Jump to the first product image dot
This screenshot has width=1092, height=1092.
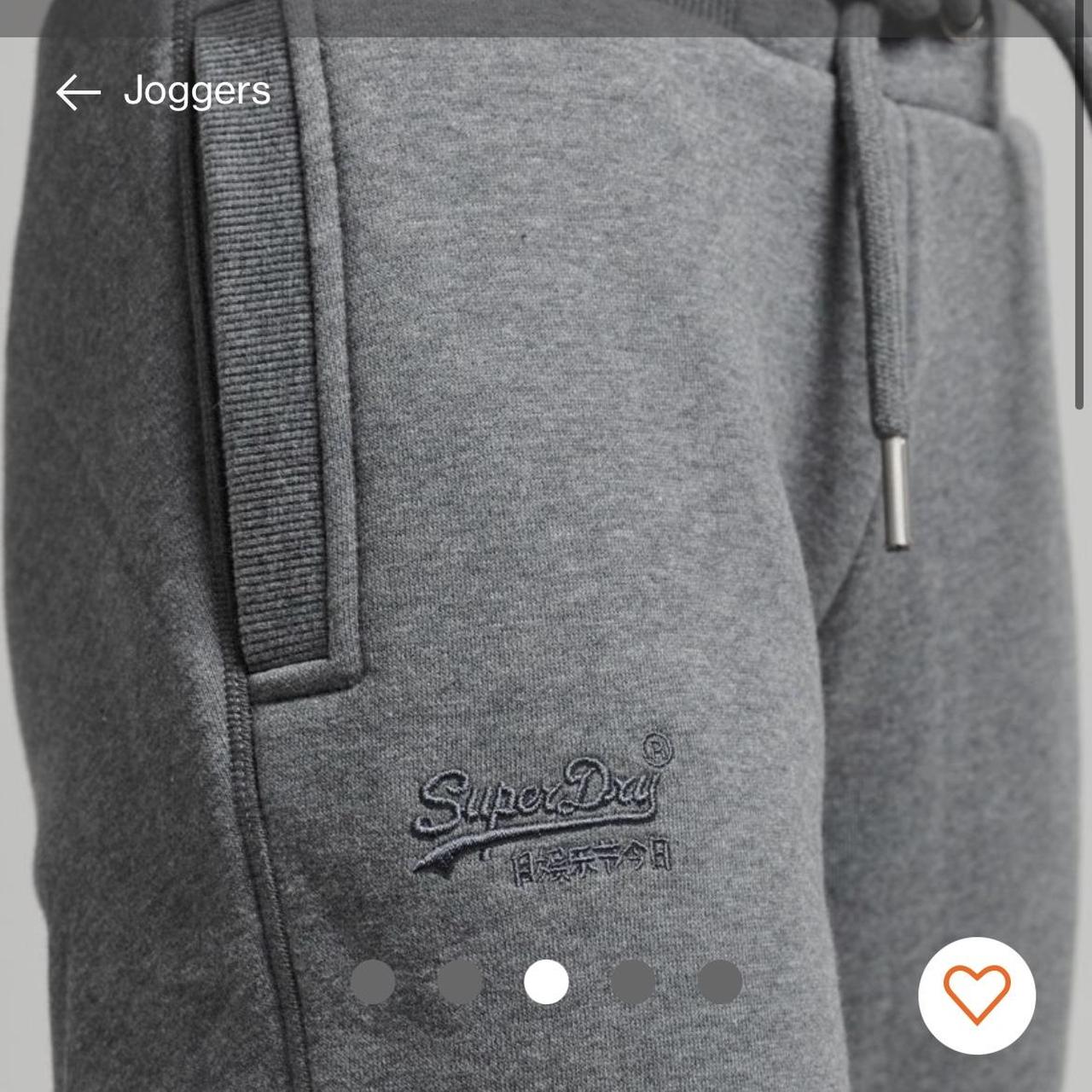pos(373,981)
